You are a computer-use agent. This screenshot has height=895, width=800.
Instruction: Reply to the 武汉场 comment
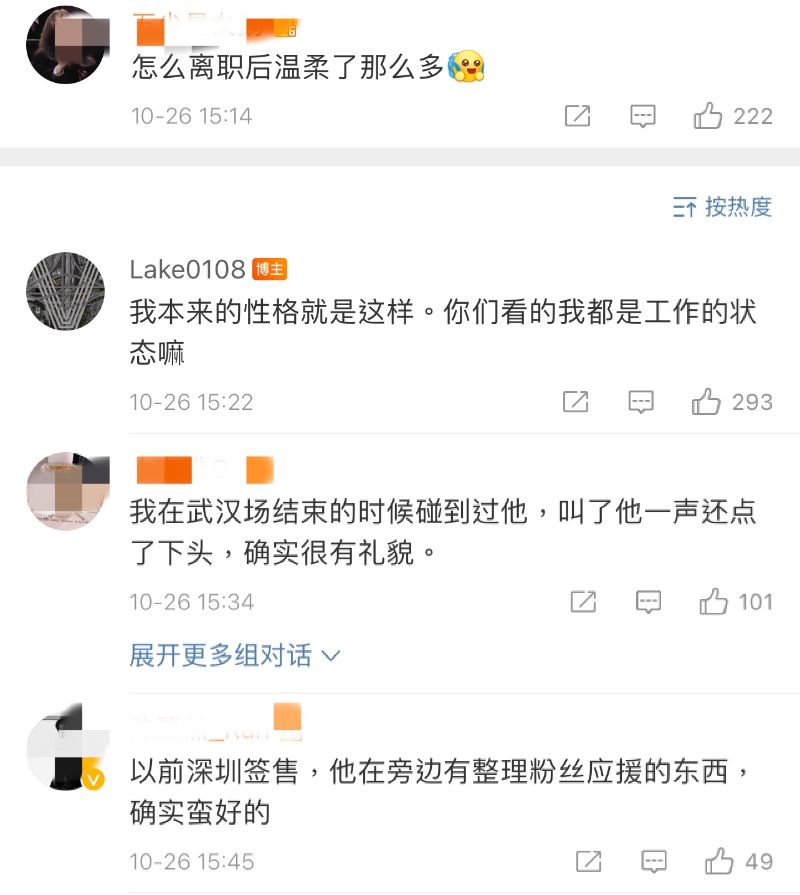(x=648, y=602)
